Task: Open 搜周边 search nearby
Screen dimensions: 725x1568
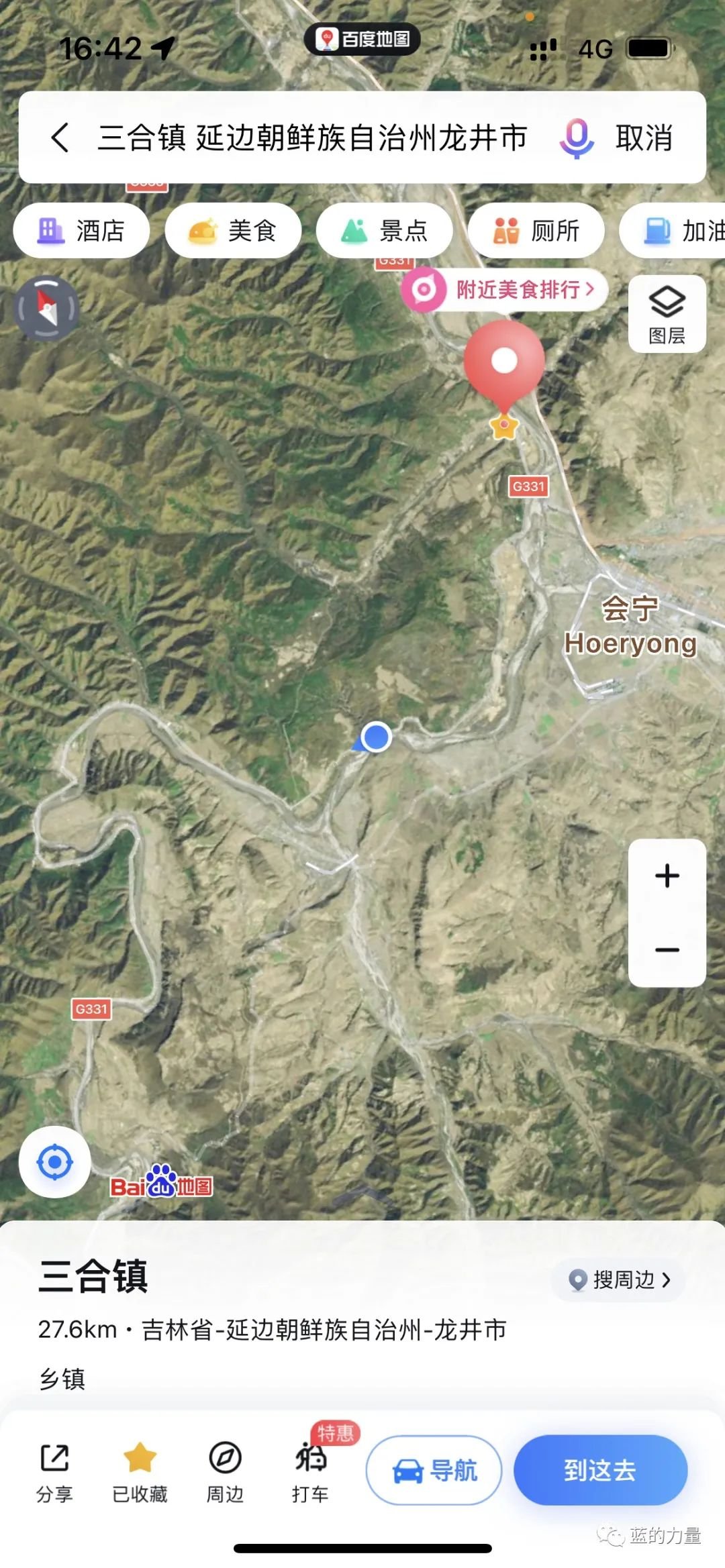Action: [618, 1280]
